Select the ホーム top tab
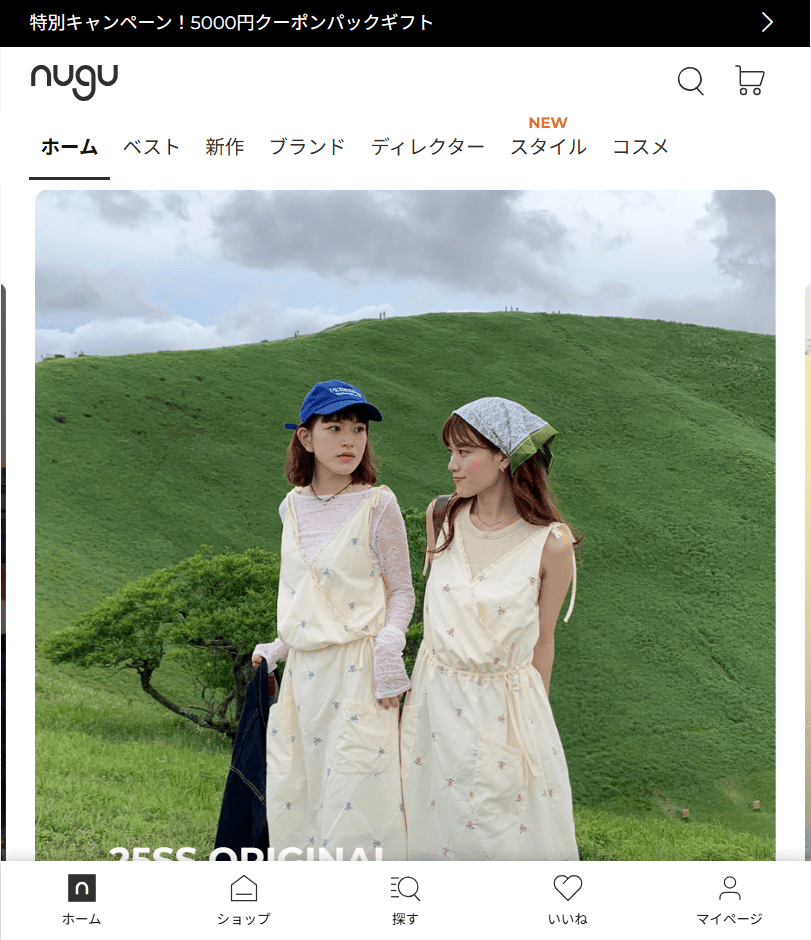Screen dimensions: 811x940 [69, 147]
